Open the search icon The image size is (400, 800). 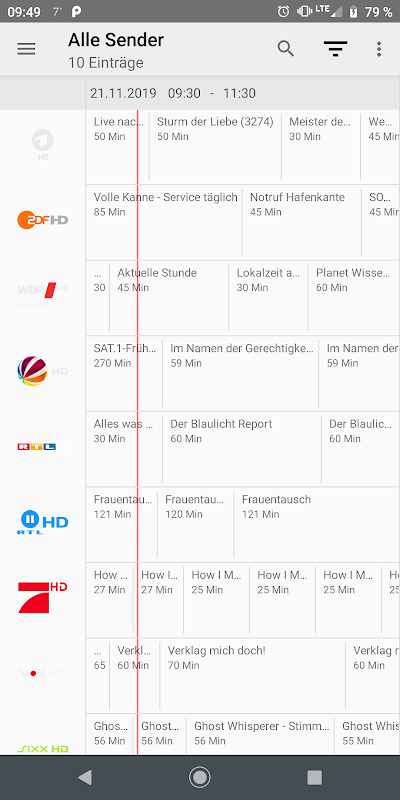pos(286,49)
